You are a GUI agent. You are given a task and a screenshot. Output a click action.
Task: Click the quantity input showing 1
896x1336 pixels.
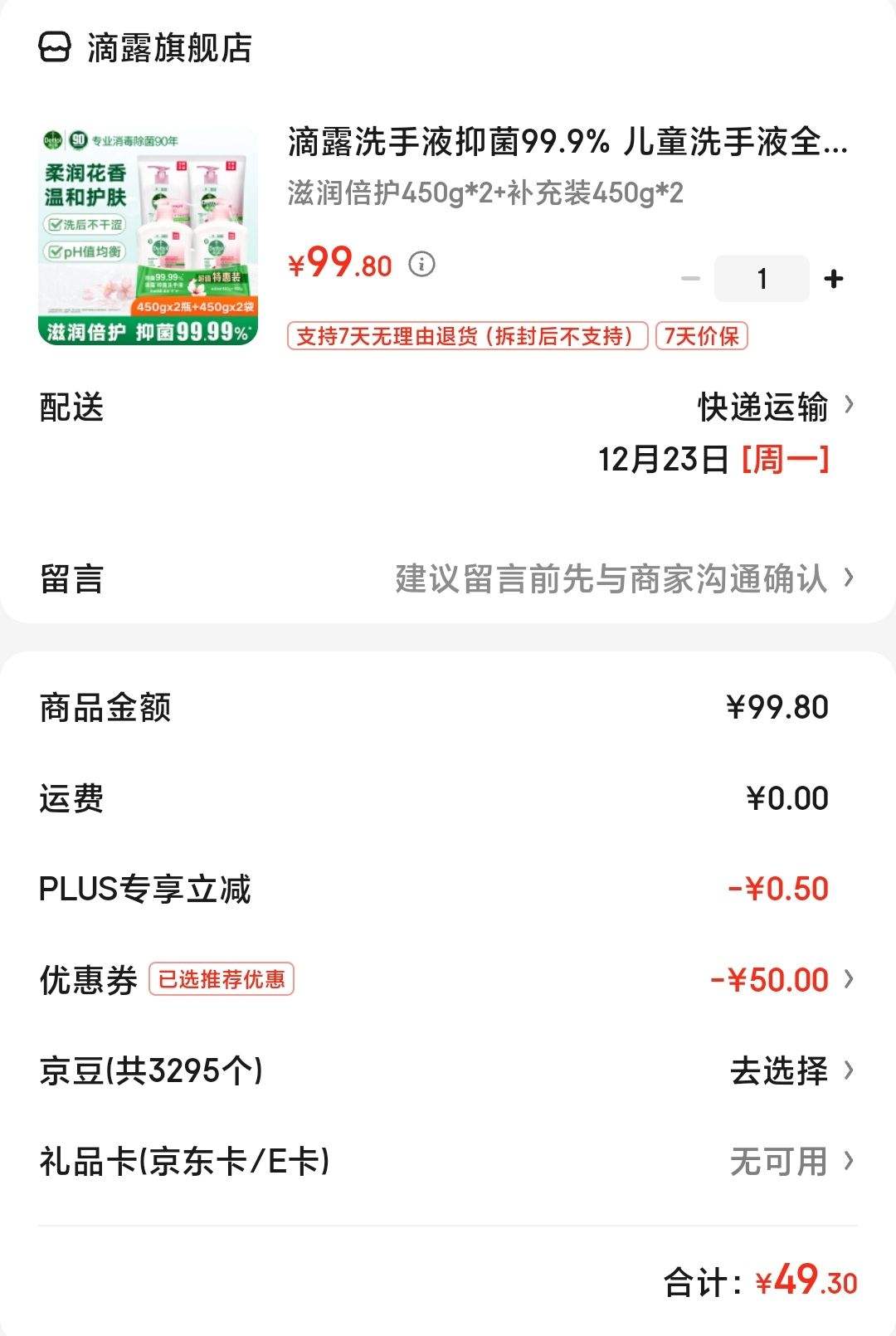tap(761, 280)
